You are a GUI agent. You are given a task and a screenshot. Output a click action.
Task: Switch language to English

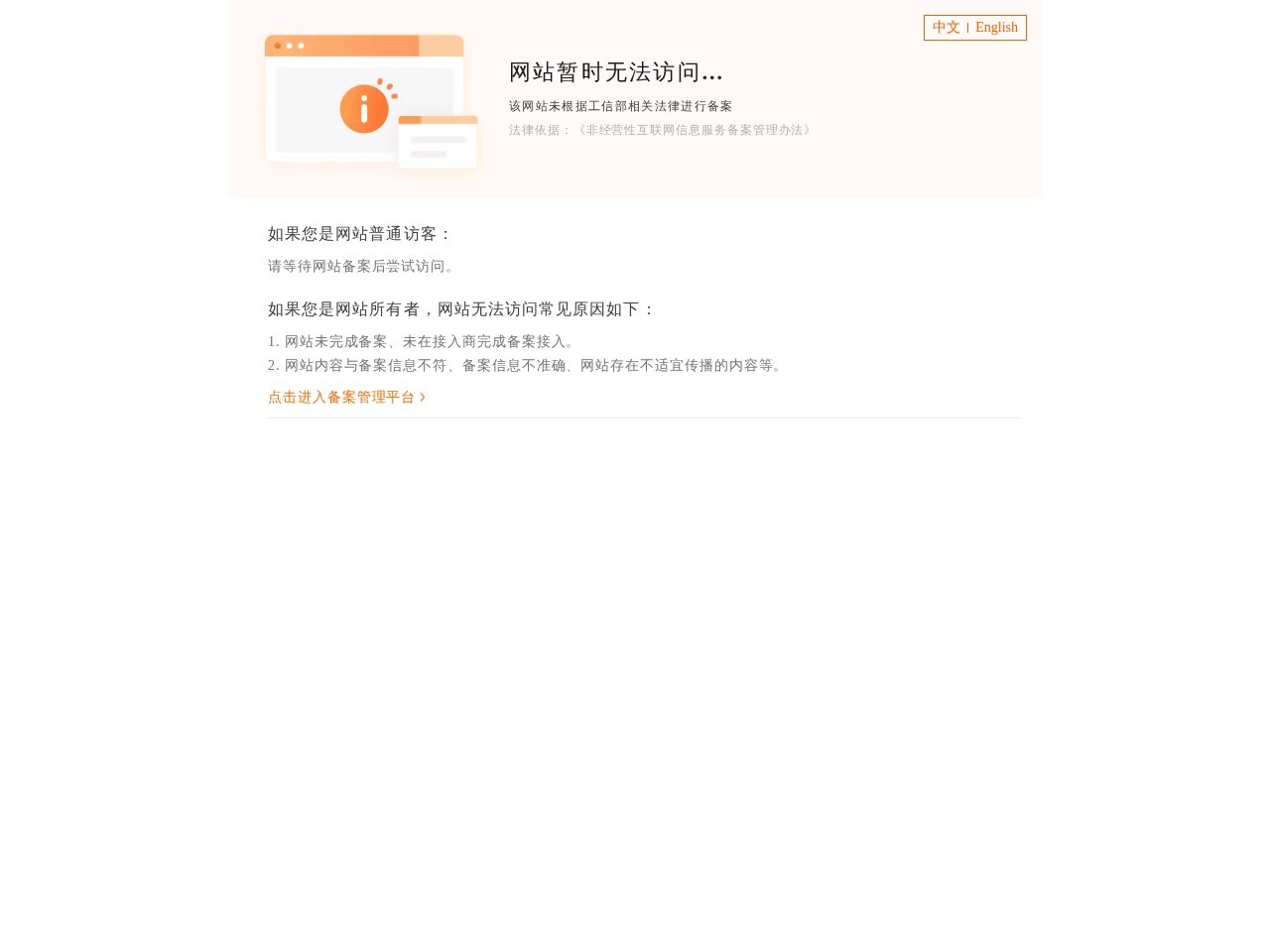point(996,28)
